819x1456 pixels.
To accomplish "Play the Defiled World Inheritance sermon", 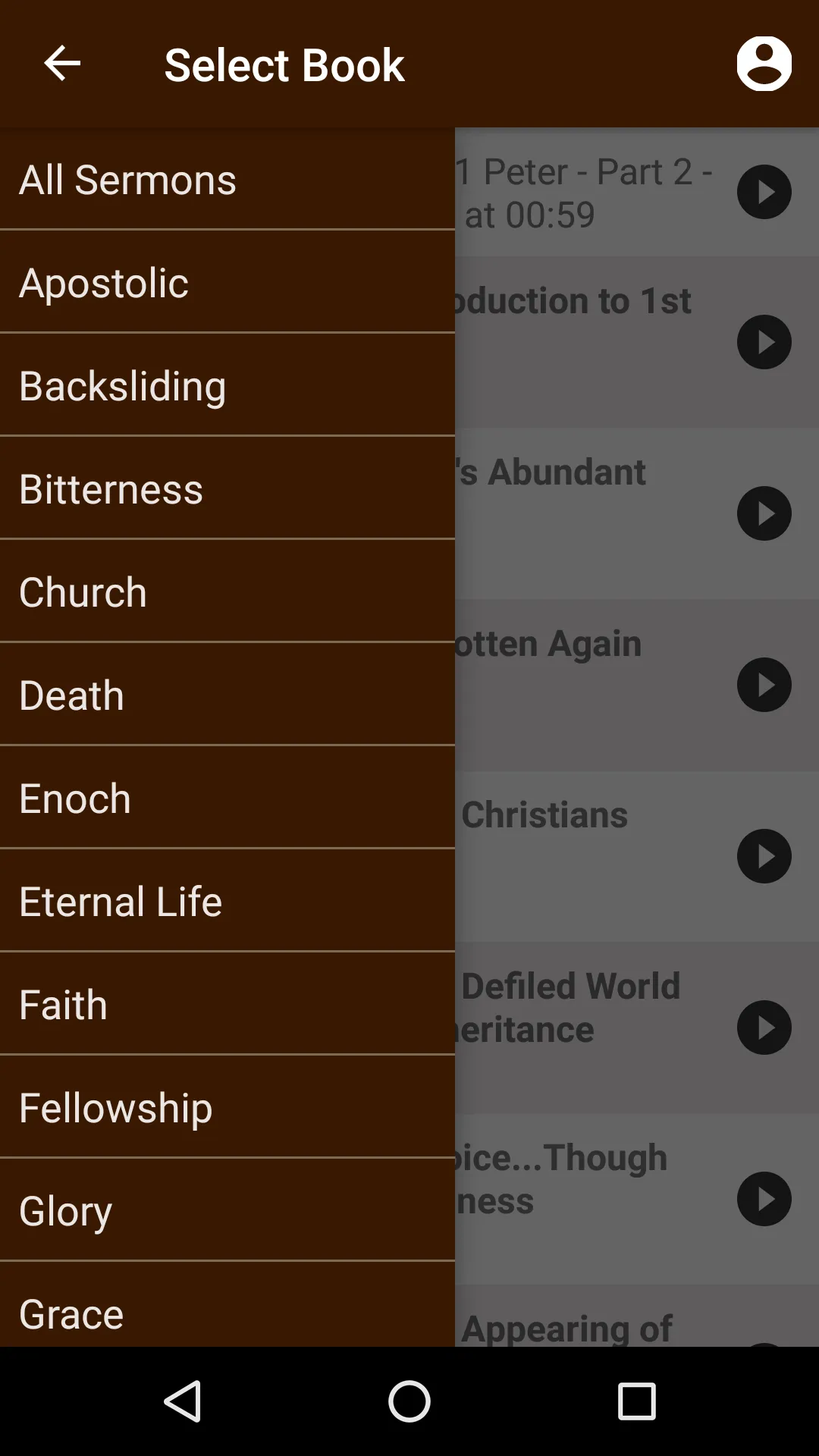I will pos(764,1028).
